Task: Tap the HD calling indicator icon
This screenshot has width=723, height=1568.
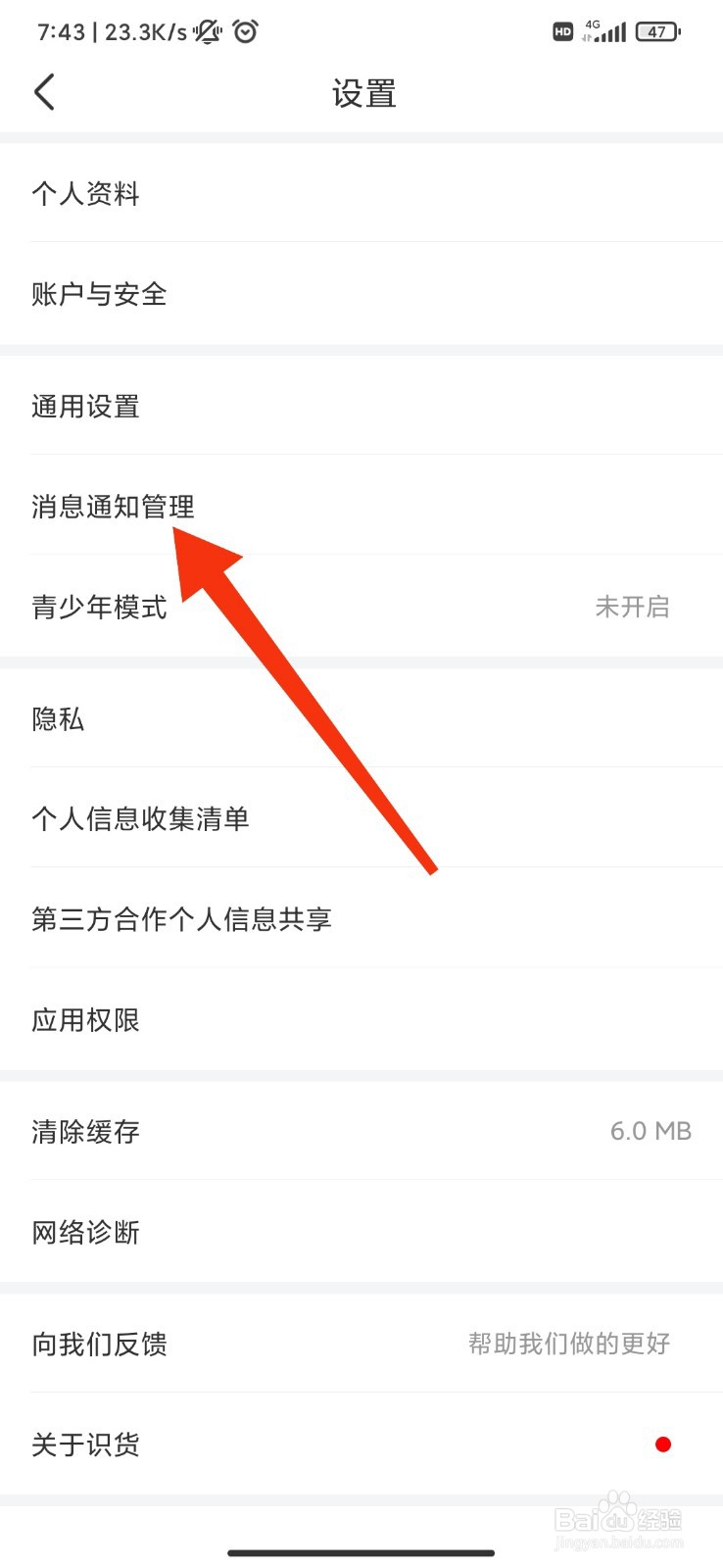Action: tap(562, 32)
